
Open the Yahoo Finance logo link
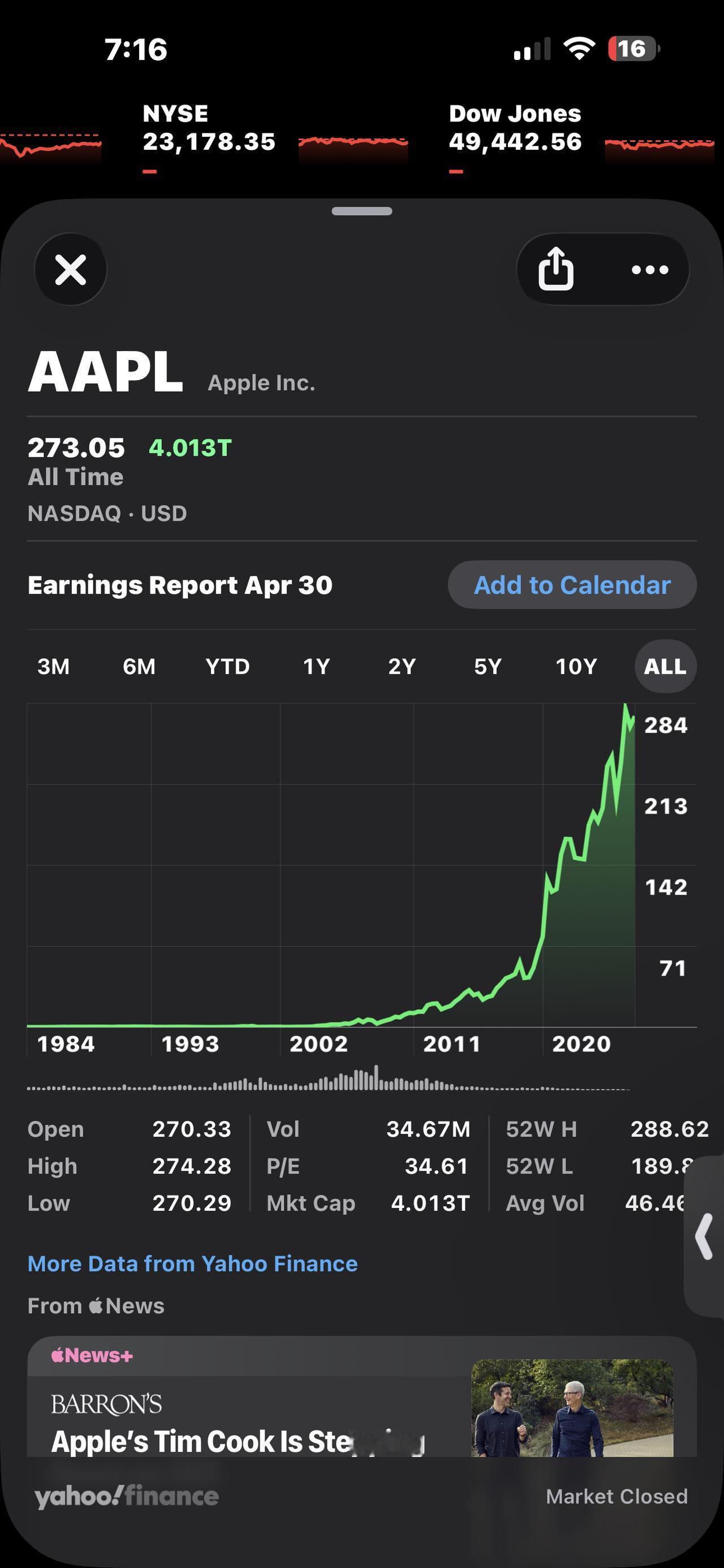pyautogui.click(x=127, y=1496)
